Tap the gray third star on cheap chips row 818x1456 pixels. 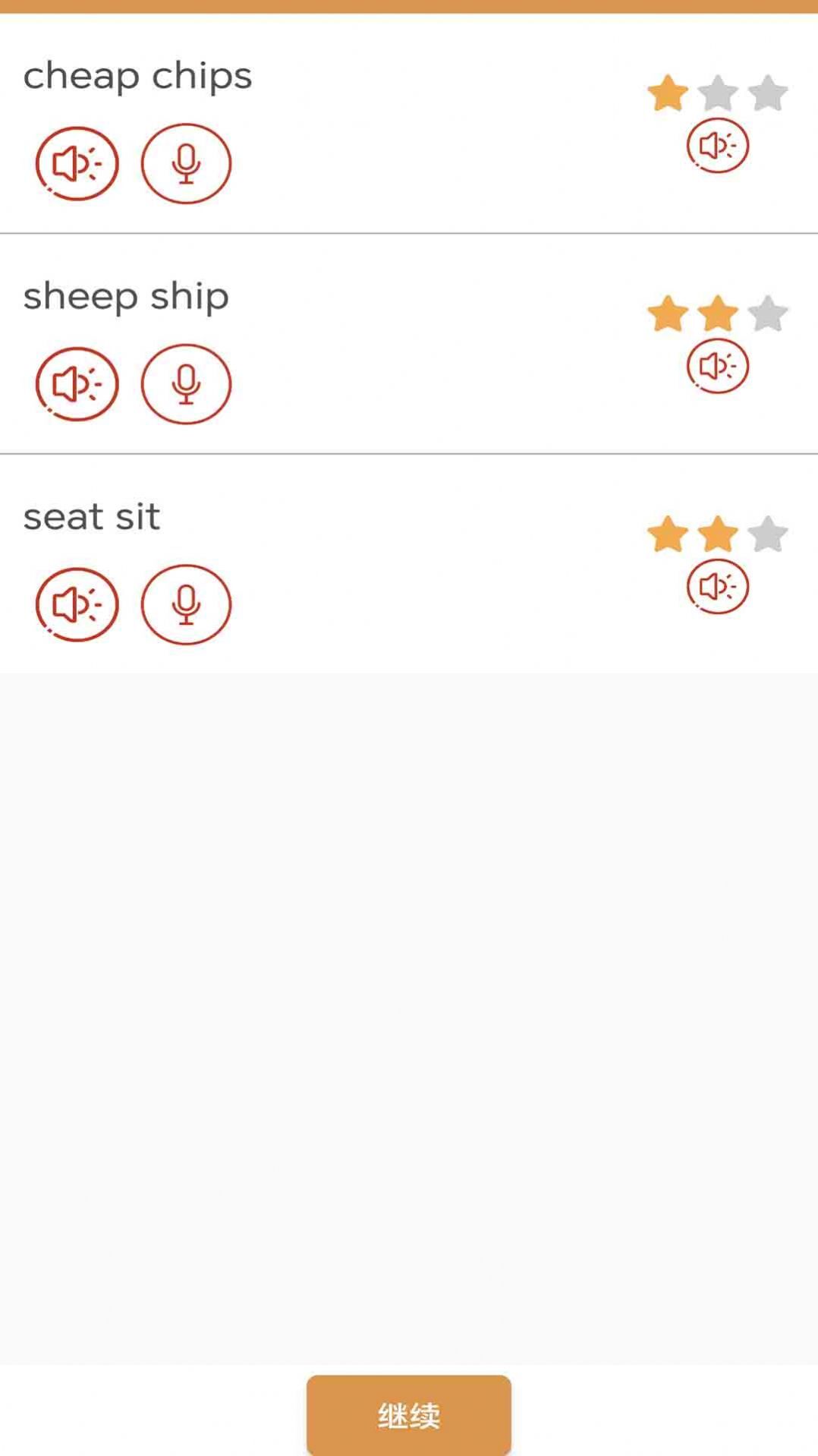(x=766, y=93)
